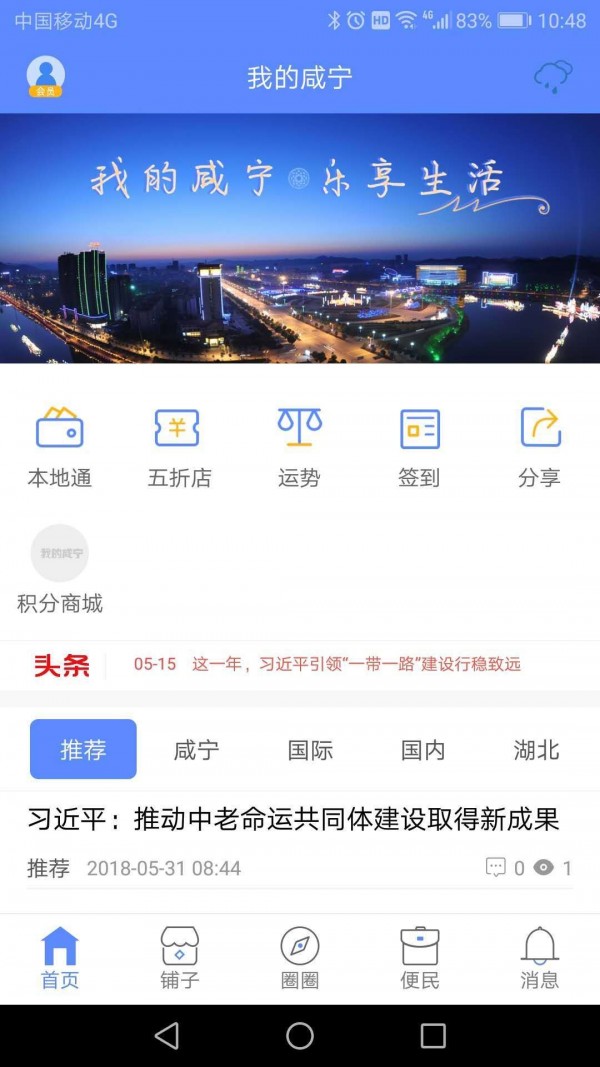
Task: Open the 五折店 coupon shortcut
Action: click(x=179, y=446)
